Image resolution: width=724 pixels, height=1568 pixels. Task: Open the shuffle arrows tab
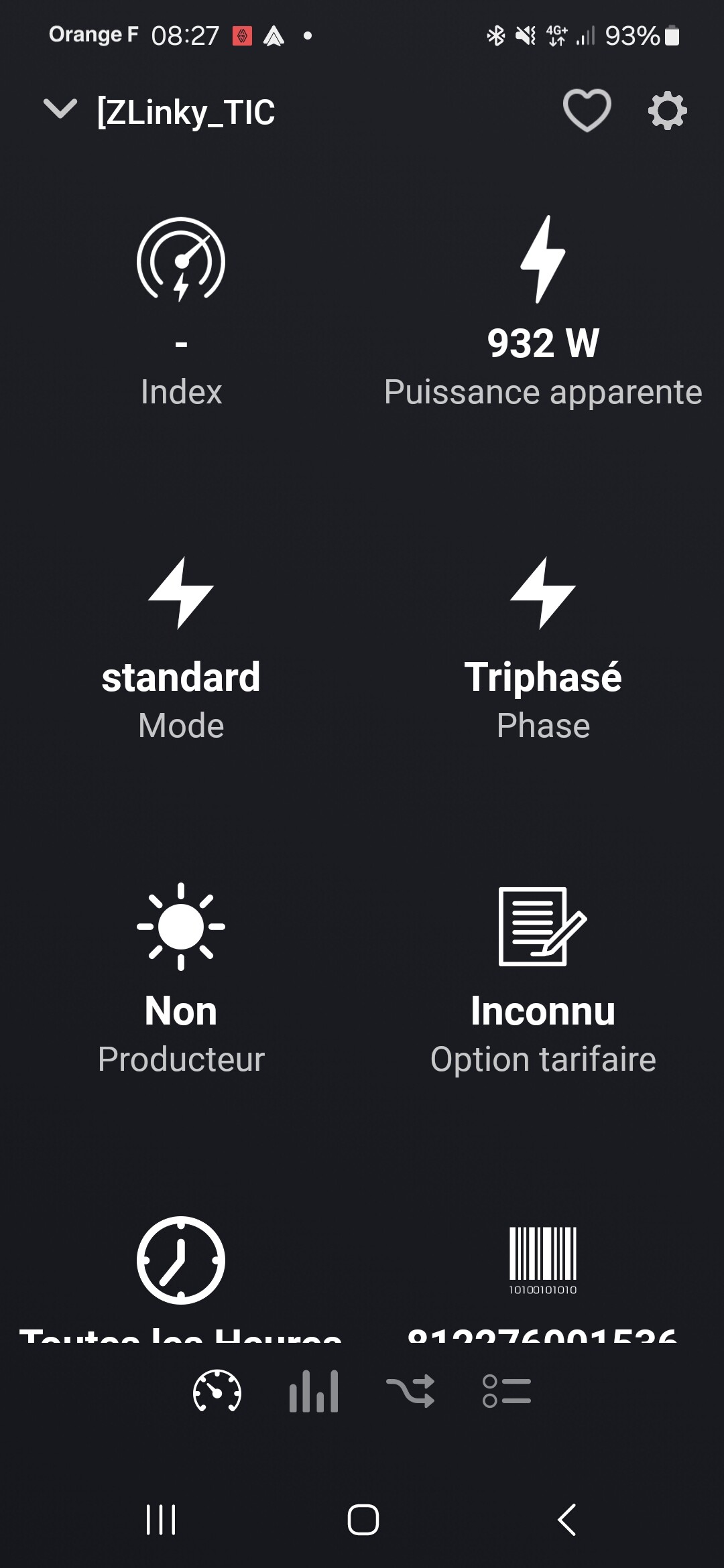(x=410, y=1392)
